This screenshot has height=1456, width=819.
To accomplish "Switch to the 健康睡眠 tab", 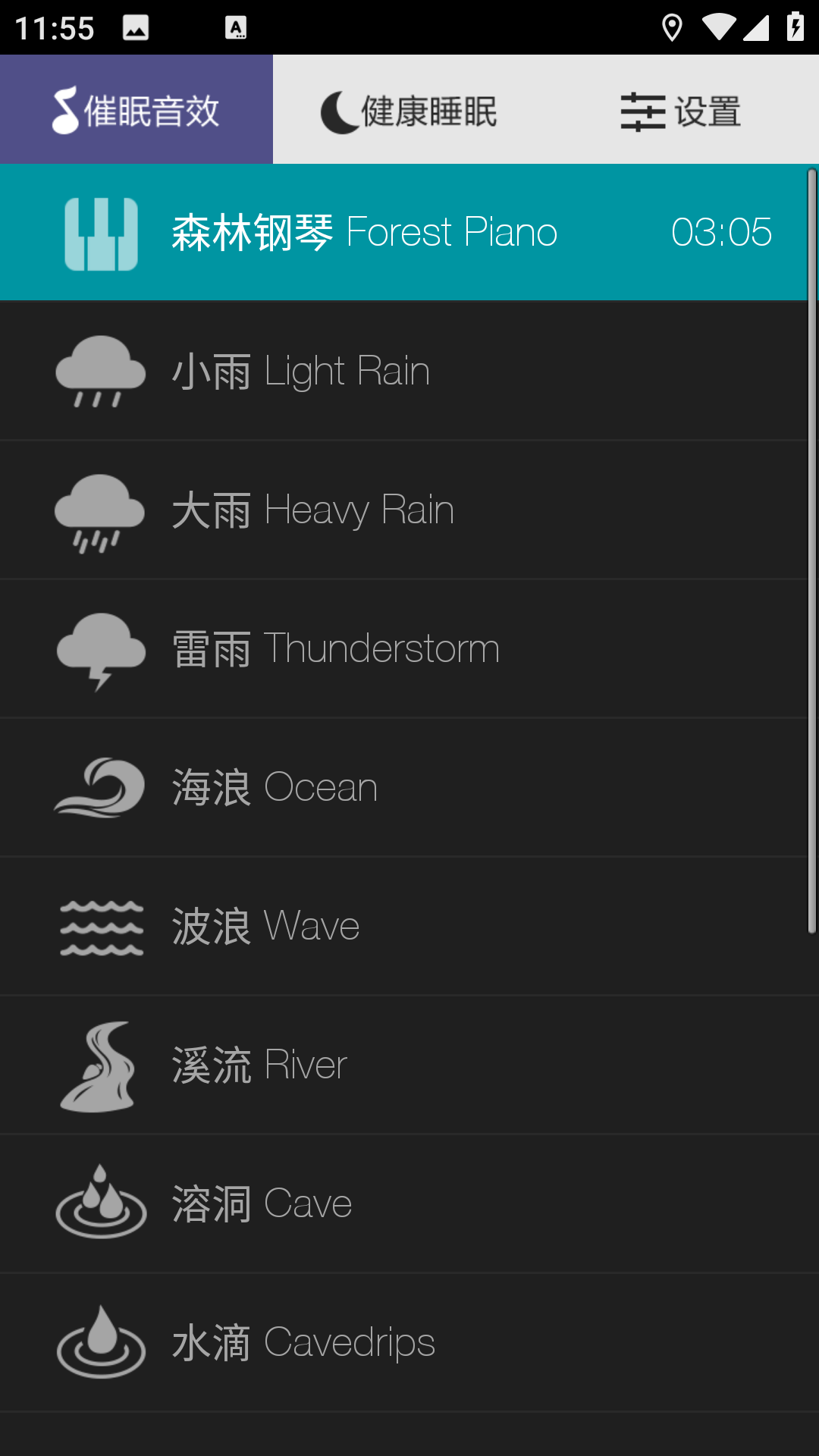I will (409, 111).
